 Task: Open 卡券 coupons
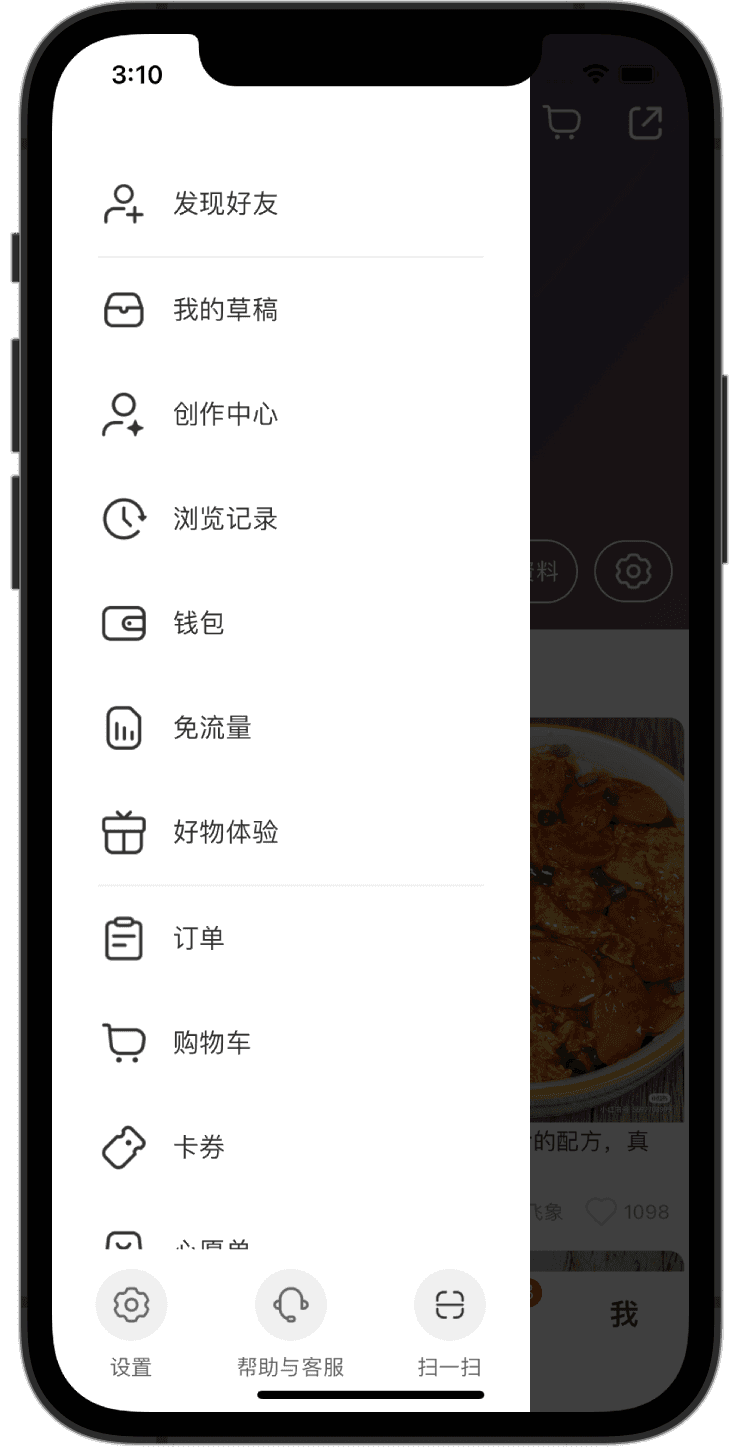click(x=199, y=1147)
